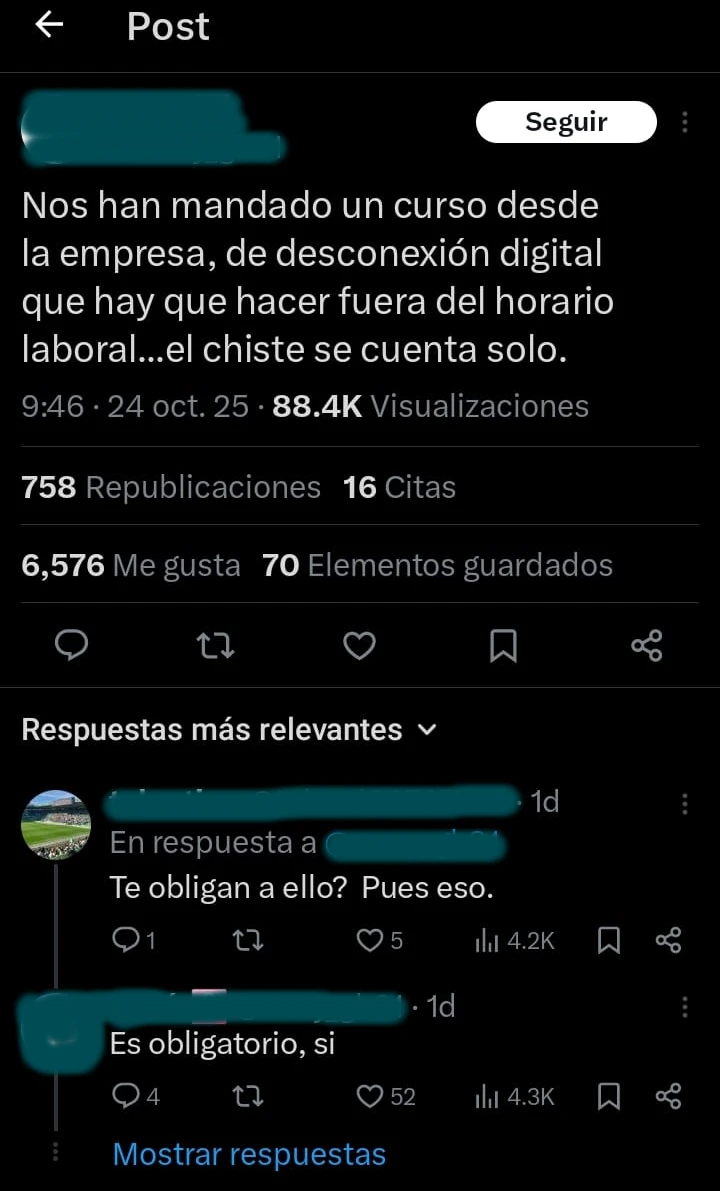
Task: Click 'Mostrar respuestas' to load more replies
Action: click(249, 1154)
